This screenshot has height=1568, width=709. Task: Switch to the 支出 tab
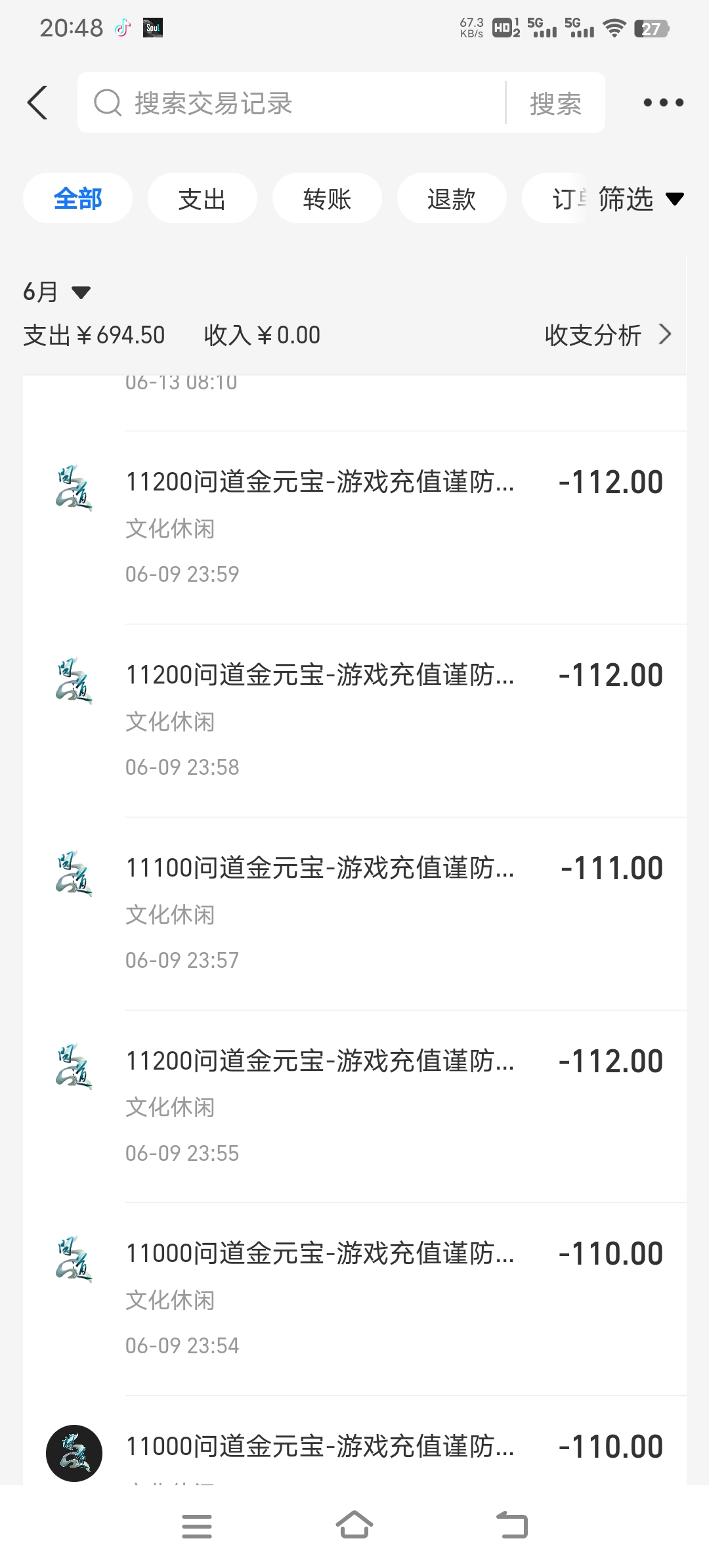202,198
